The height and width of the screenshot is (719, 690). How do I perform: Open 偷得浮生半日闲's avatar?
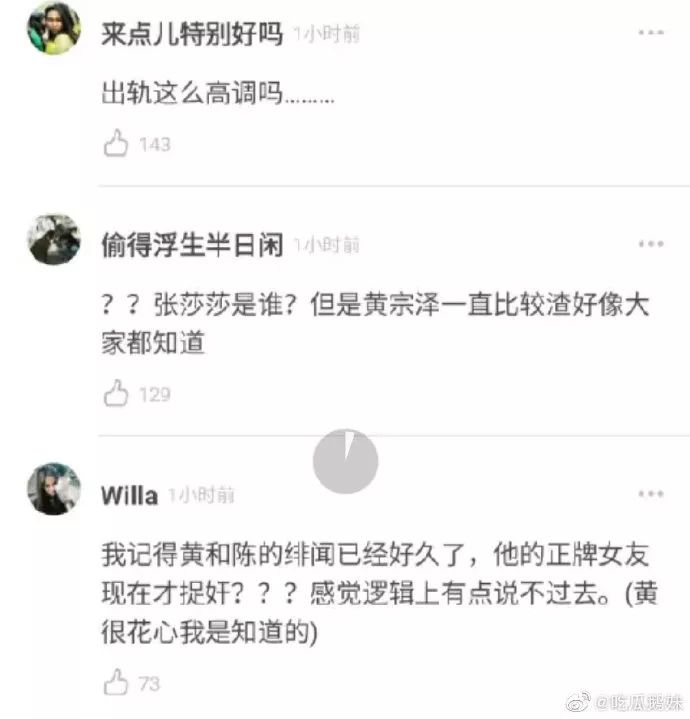(x=54, y=240)
